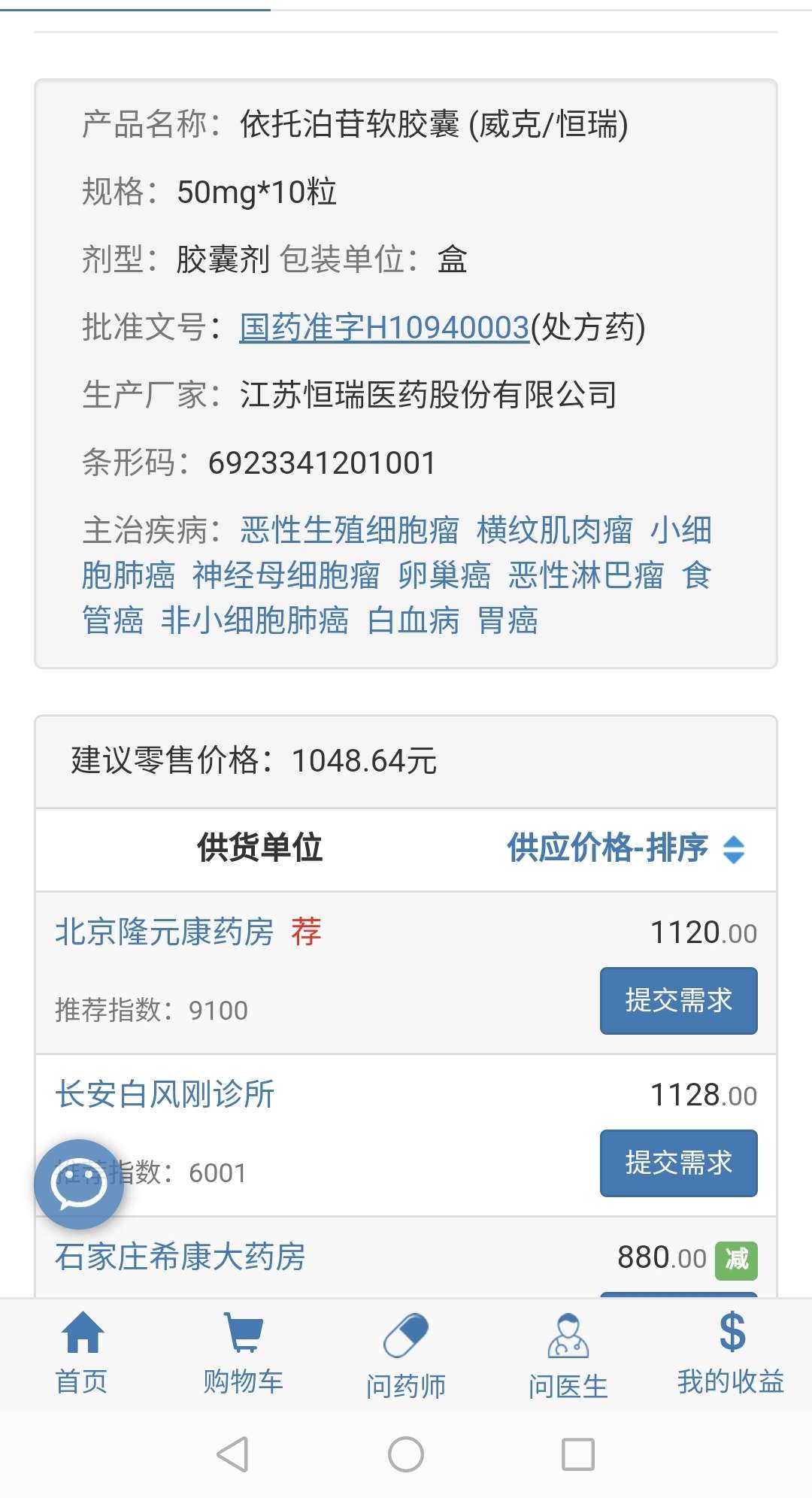This screenshot has height=1498, width=812.
Task: Open disease link 非小细胞肺癌
Action: click(255, 621)
